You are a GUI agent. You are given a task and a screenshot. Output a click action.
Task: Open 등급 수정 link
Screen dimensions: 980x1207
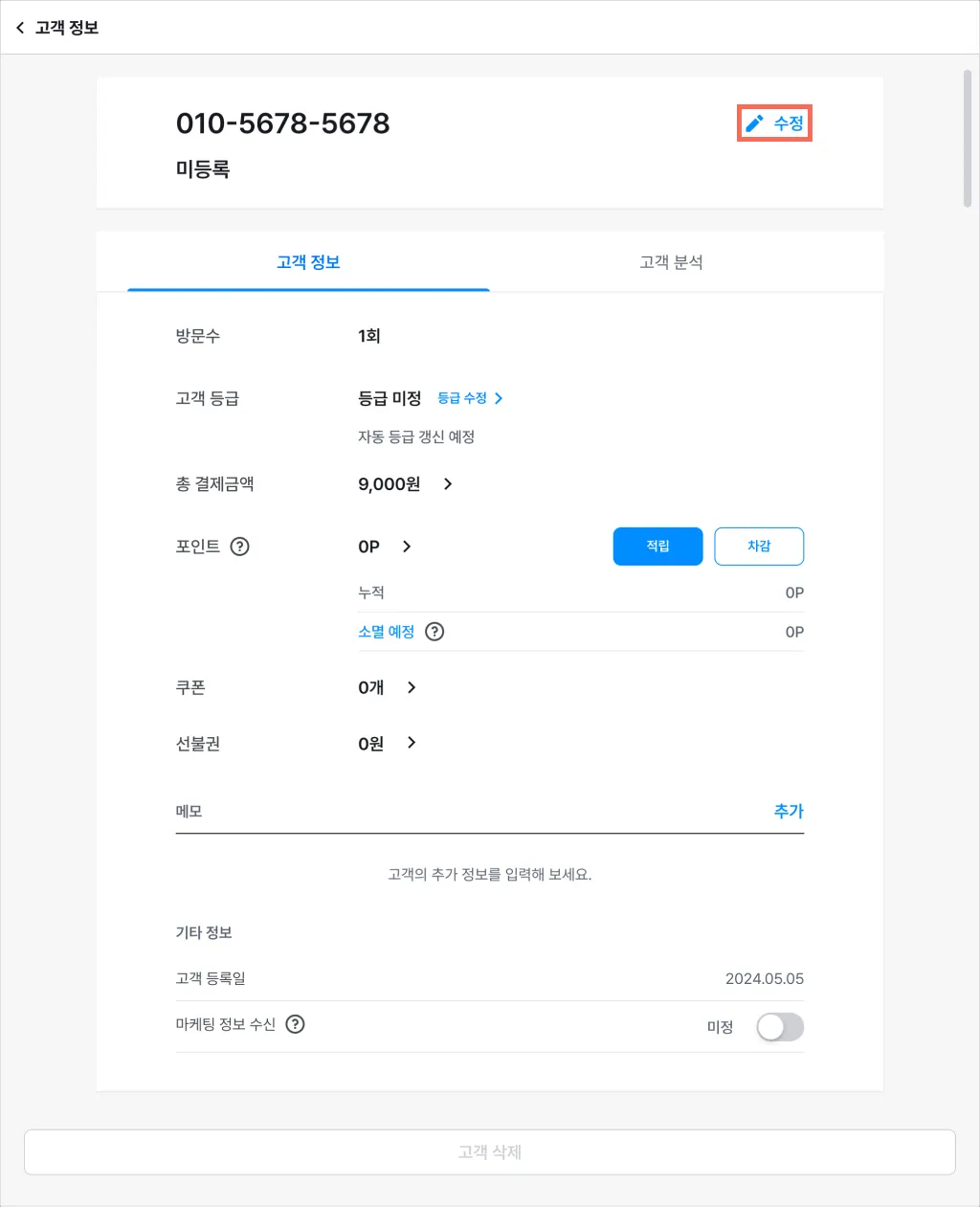pos(469,398)
